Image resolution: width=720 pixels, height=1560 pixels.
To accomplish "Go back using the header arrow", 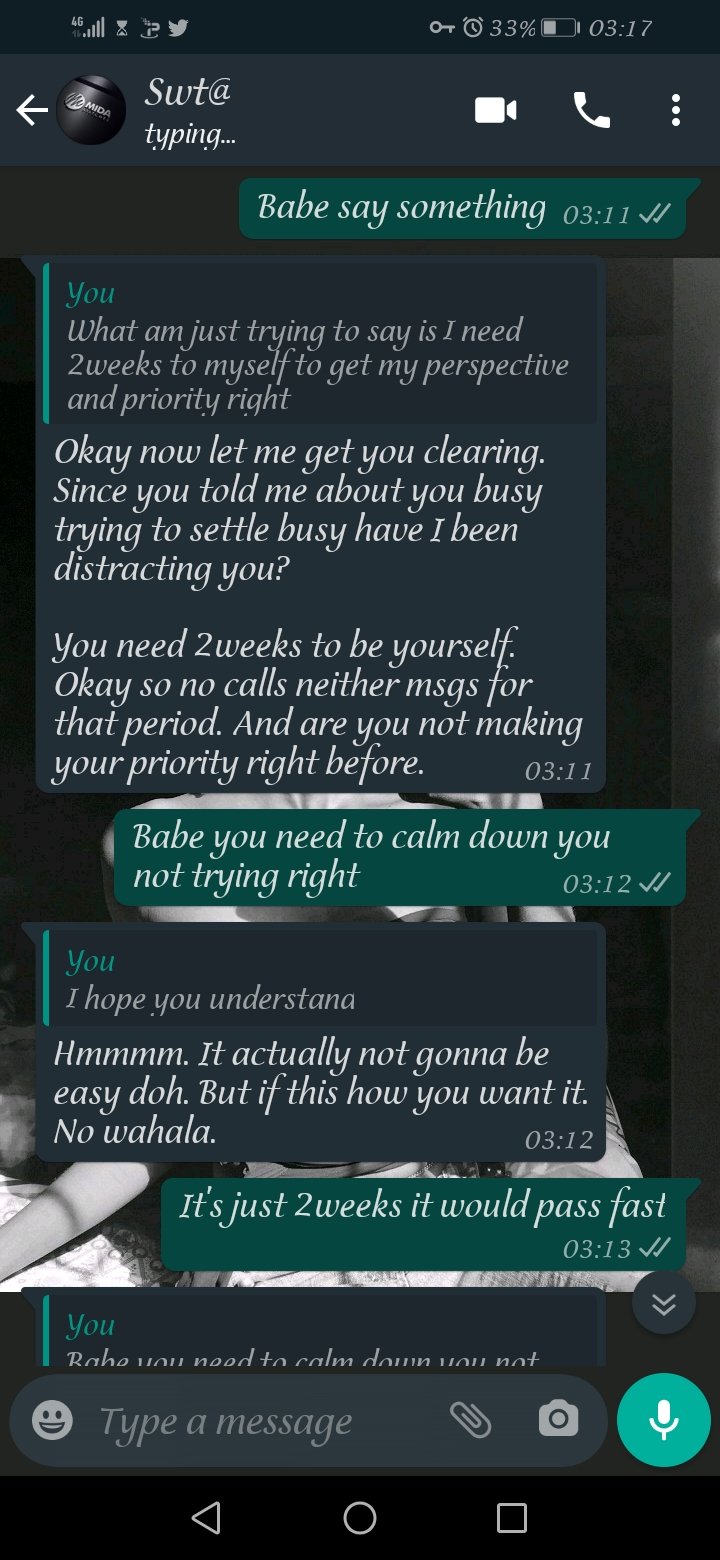I will (32, 111).
